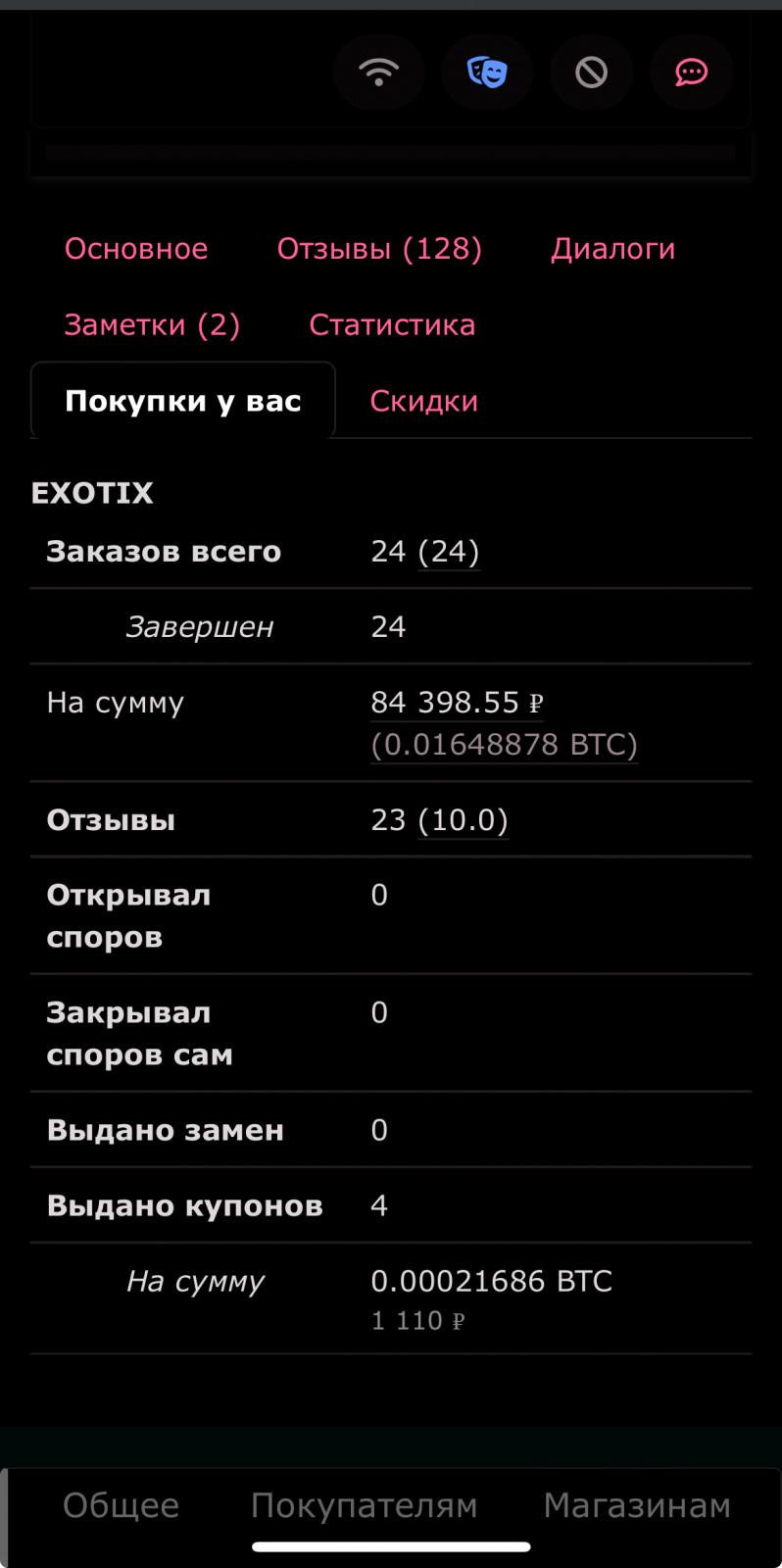Open the Общее footer link
Viewport: 782px width, 1568px height.
122,1505
